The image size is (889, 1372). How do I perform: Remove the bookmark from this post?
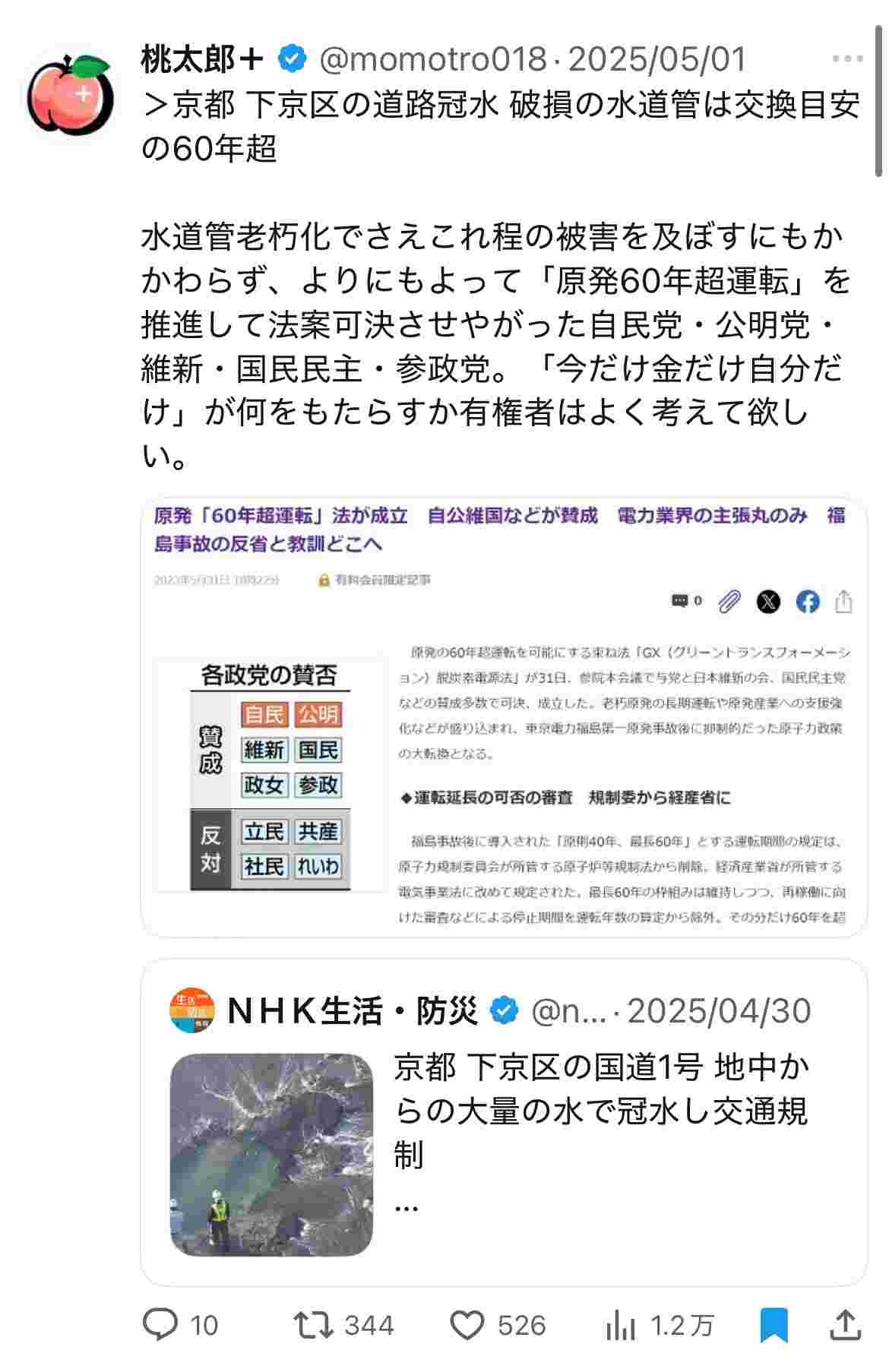[774, 1325]
